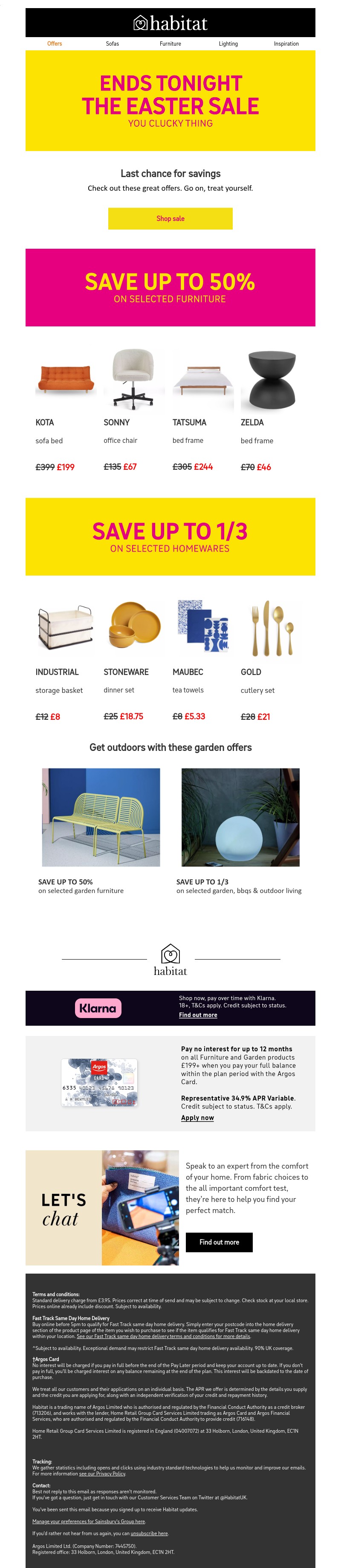
Task: Select the Lighting category
Action: [228, 44]
